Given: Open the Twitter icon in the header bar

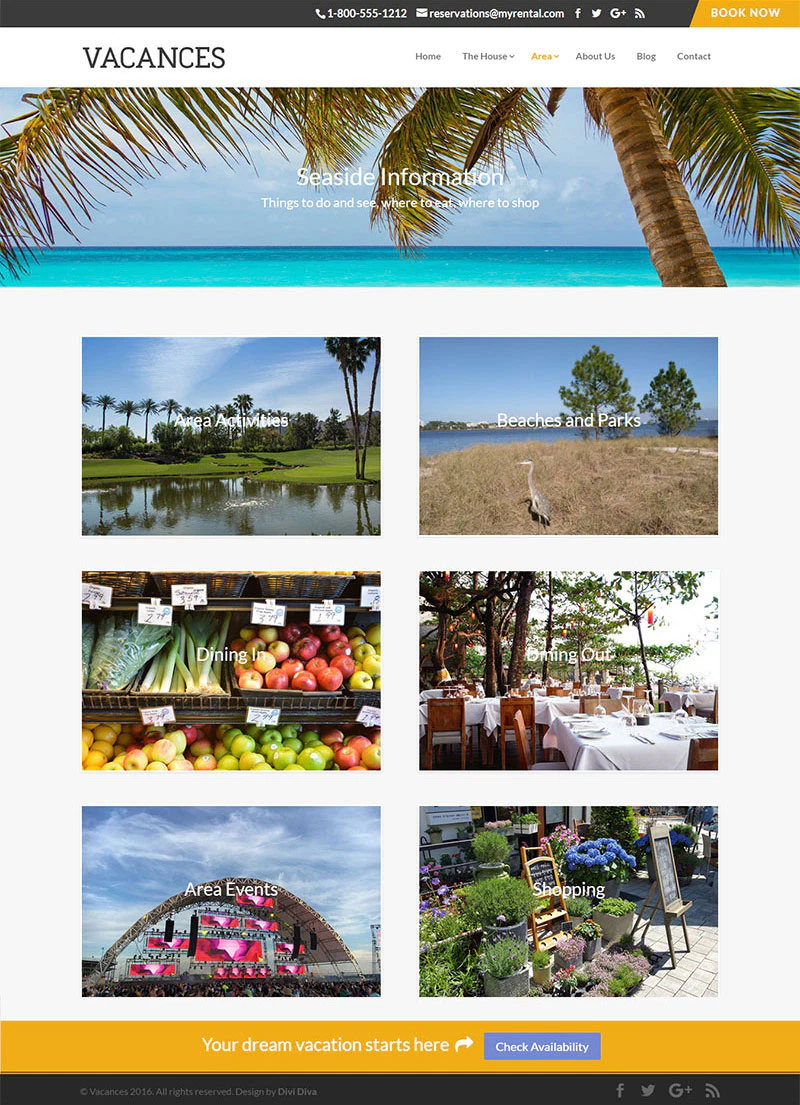Looking at the screenshot, I should click(x=597, y=13).
